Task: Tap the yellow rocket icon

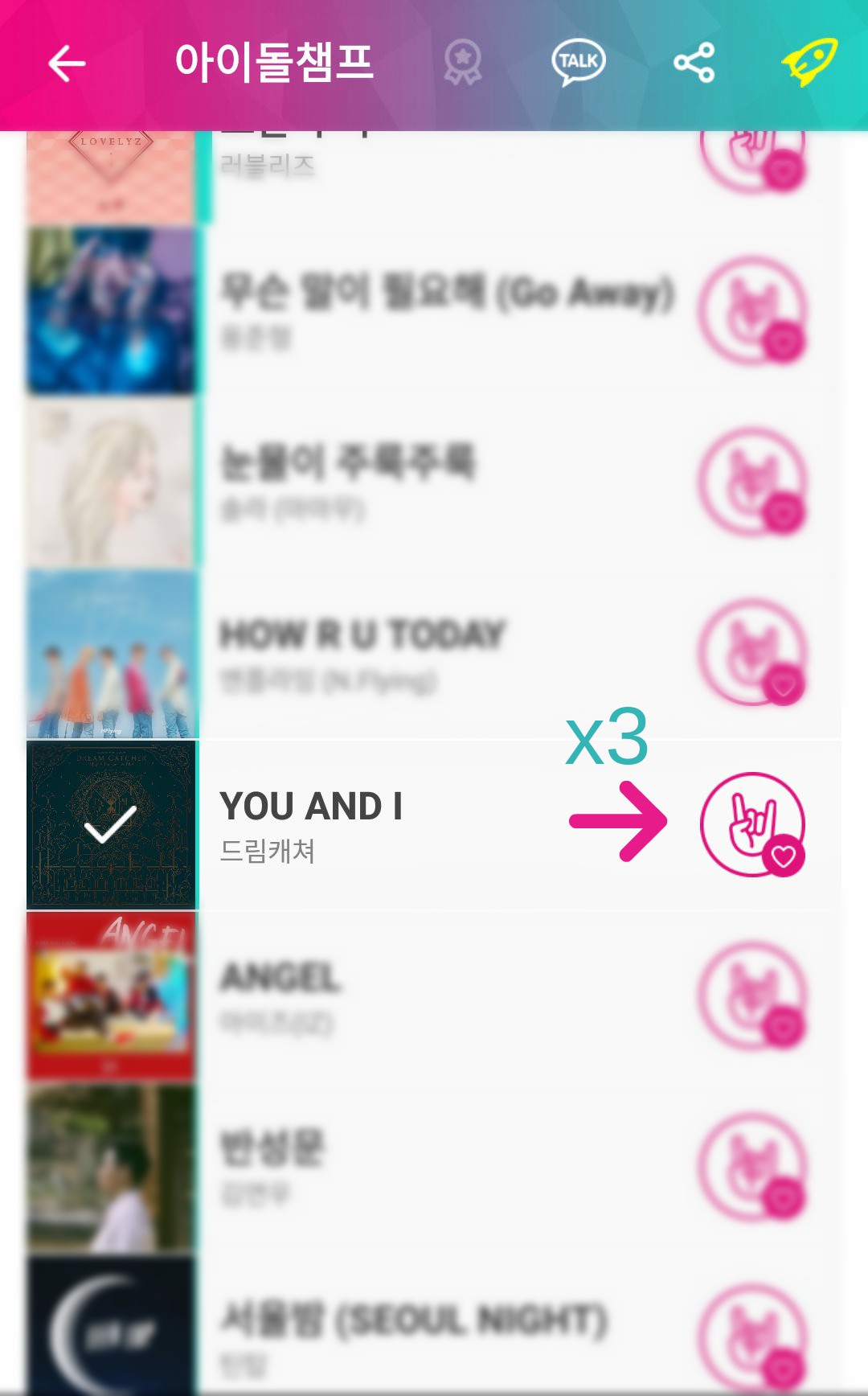Action: 809,62
